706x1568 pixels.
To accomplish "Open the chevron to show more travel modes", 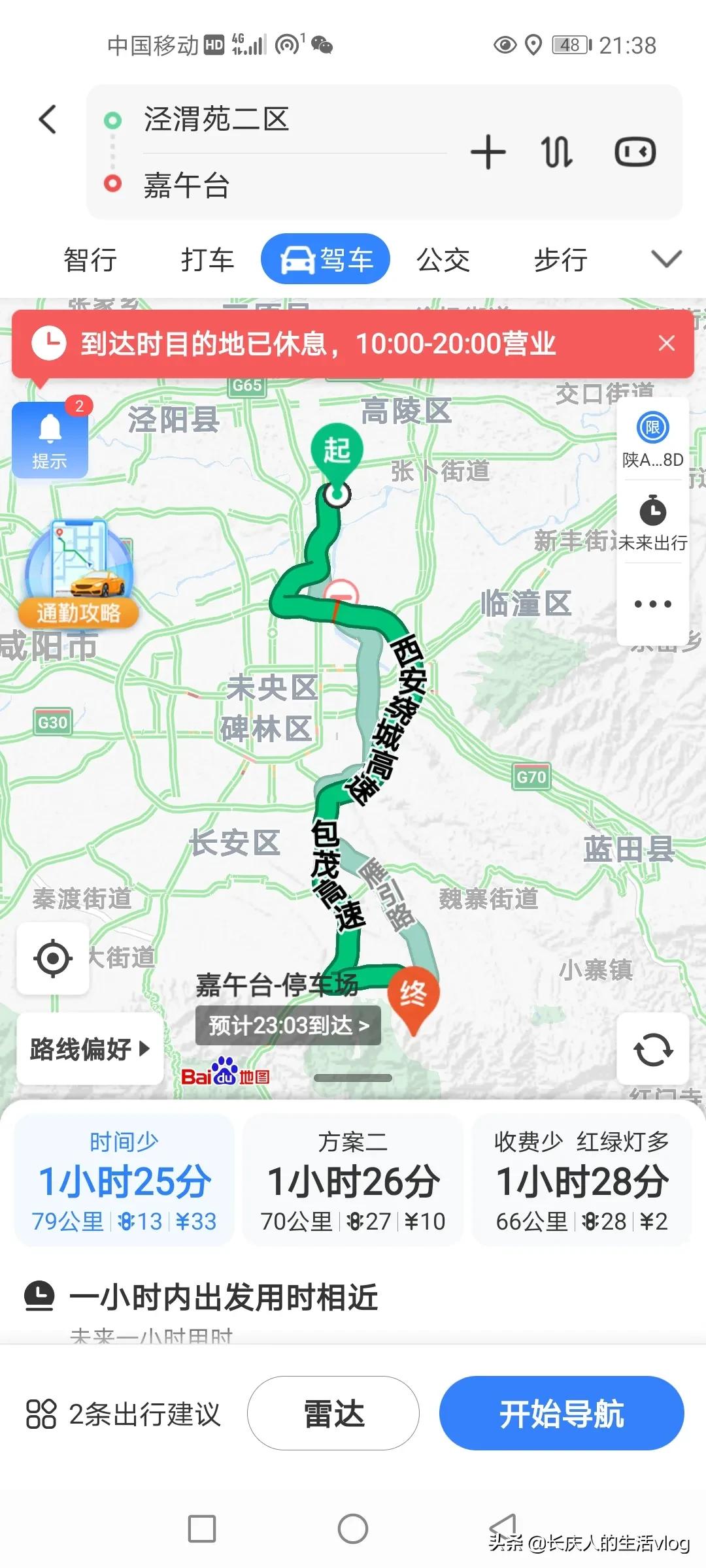I will coord(665,259).
